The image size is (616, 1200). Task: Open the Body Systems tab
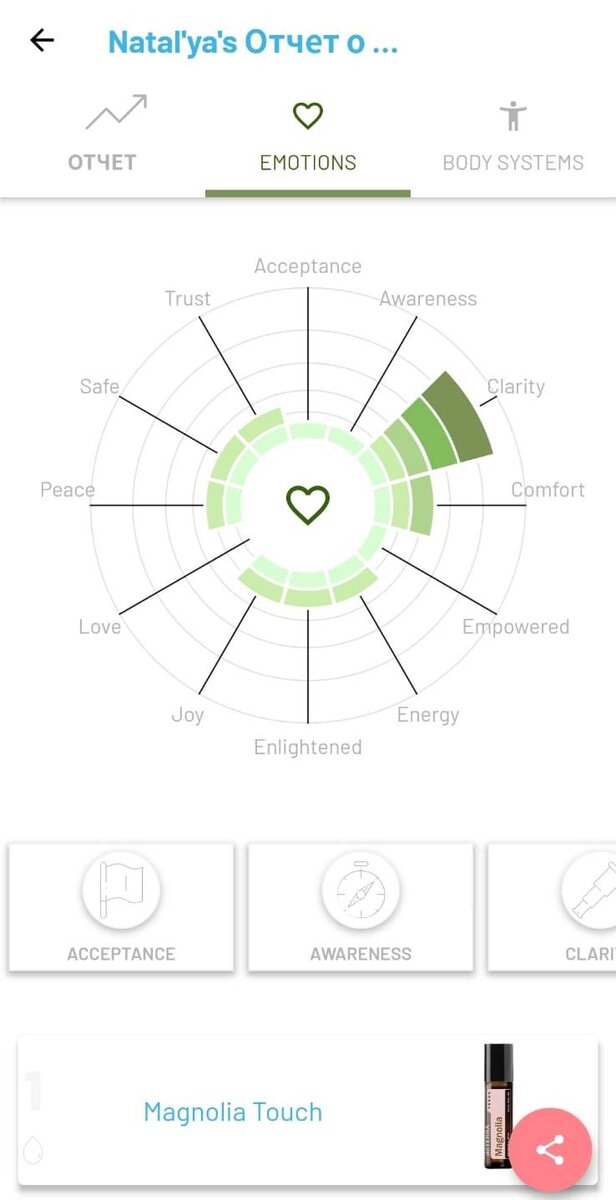point(513,139)
